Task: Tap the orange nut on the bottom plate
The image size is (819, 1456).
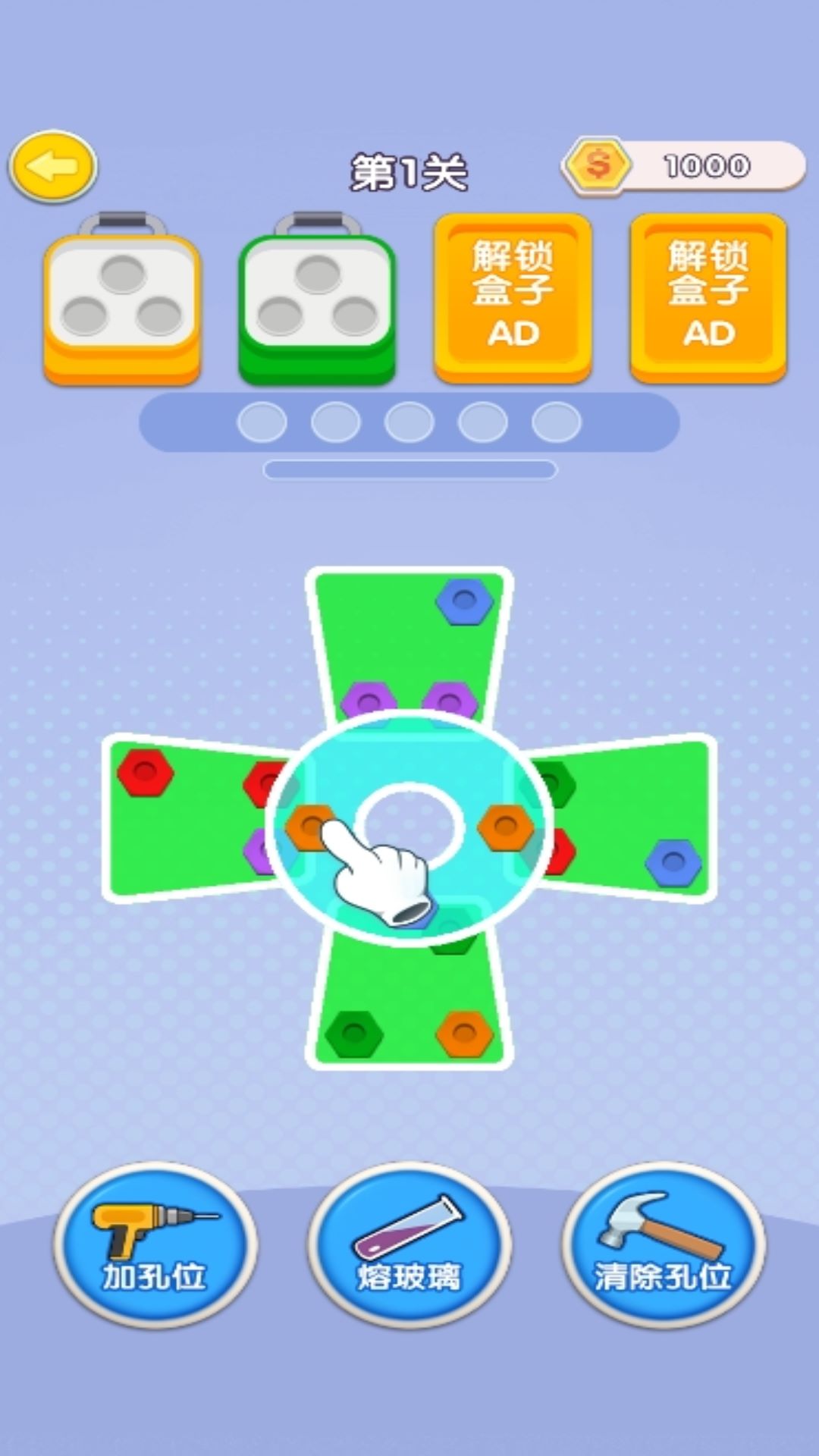Action: pos(465,1033)
